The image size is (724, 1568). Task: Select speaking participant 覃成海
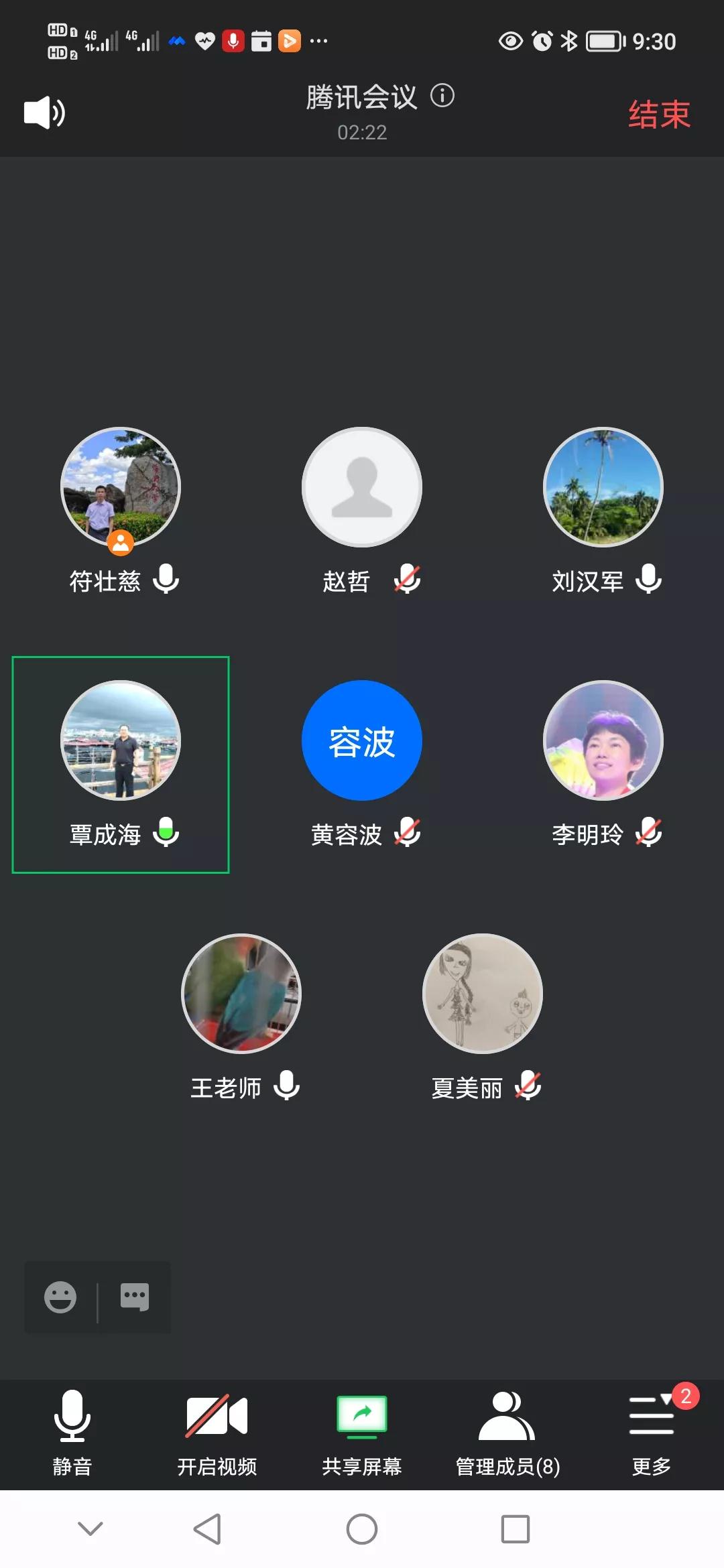121,740
